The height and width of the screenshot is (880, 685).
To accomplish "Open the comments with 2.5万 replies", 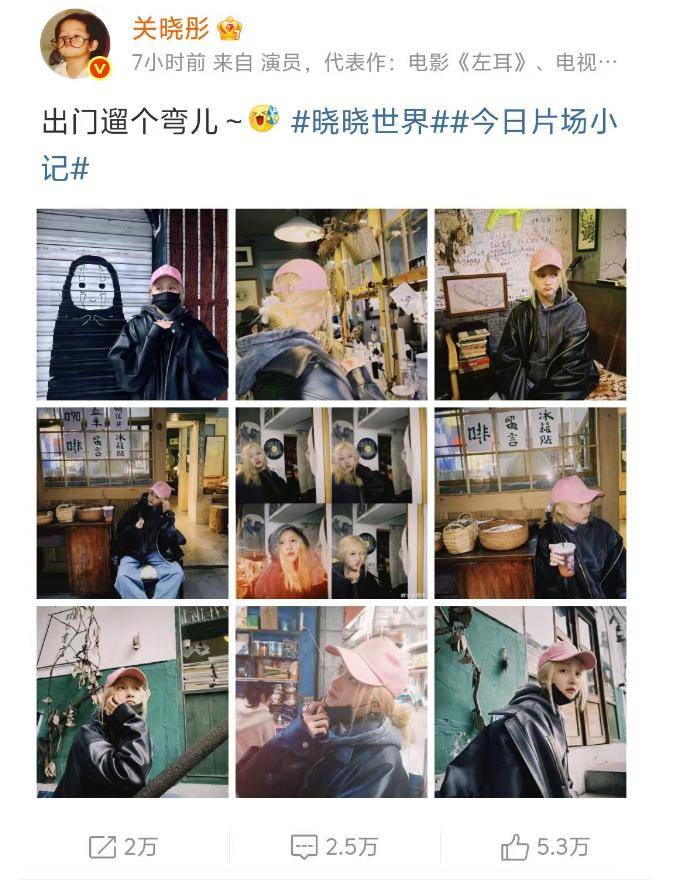I will click(x=334, y=847).
